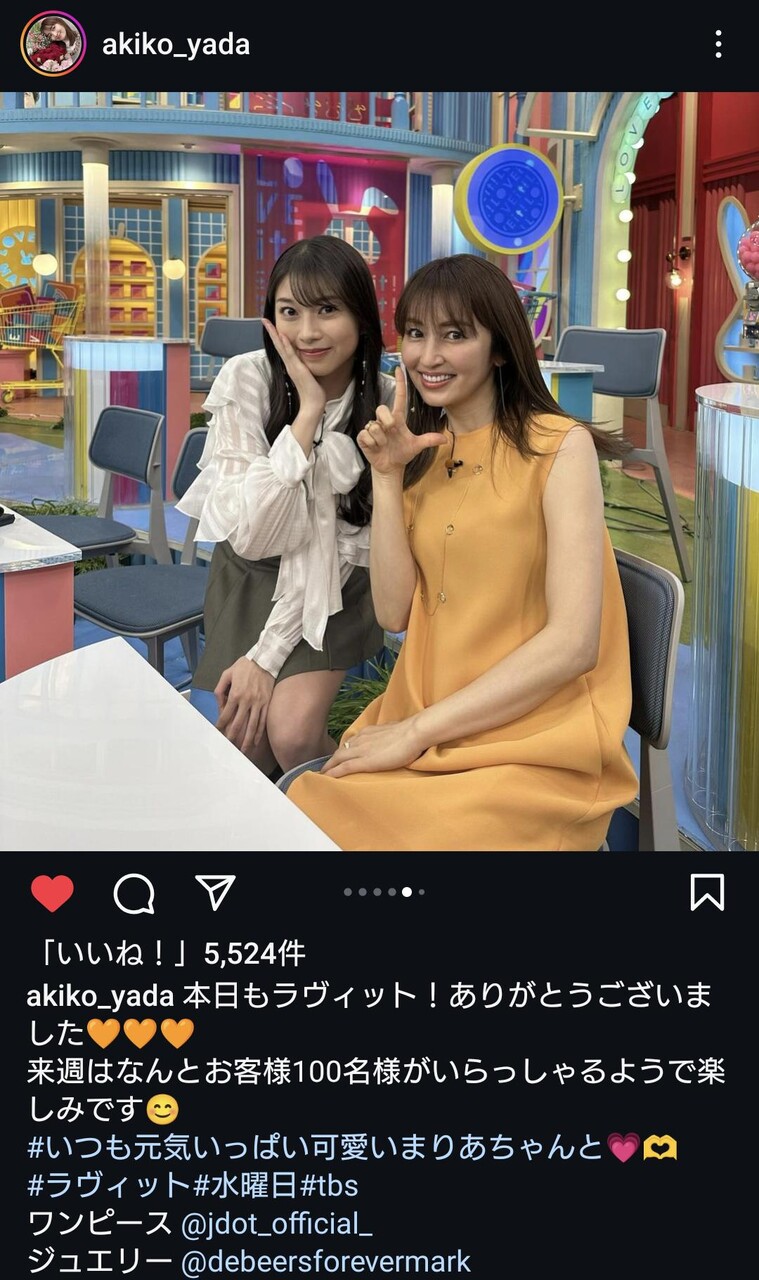Bookmark this post
Screen dimensions: 759x1280
pyautogui.click(x=707, y=893)
